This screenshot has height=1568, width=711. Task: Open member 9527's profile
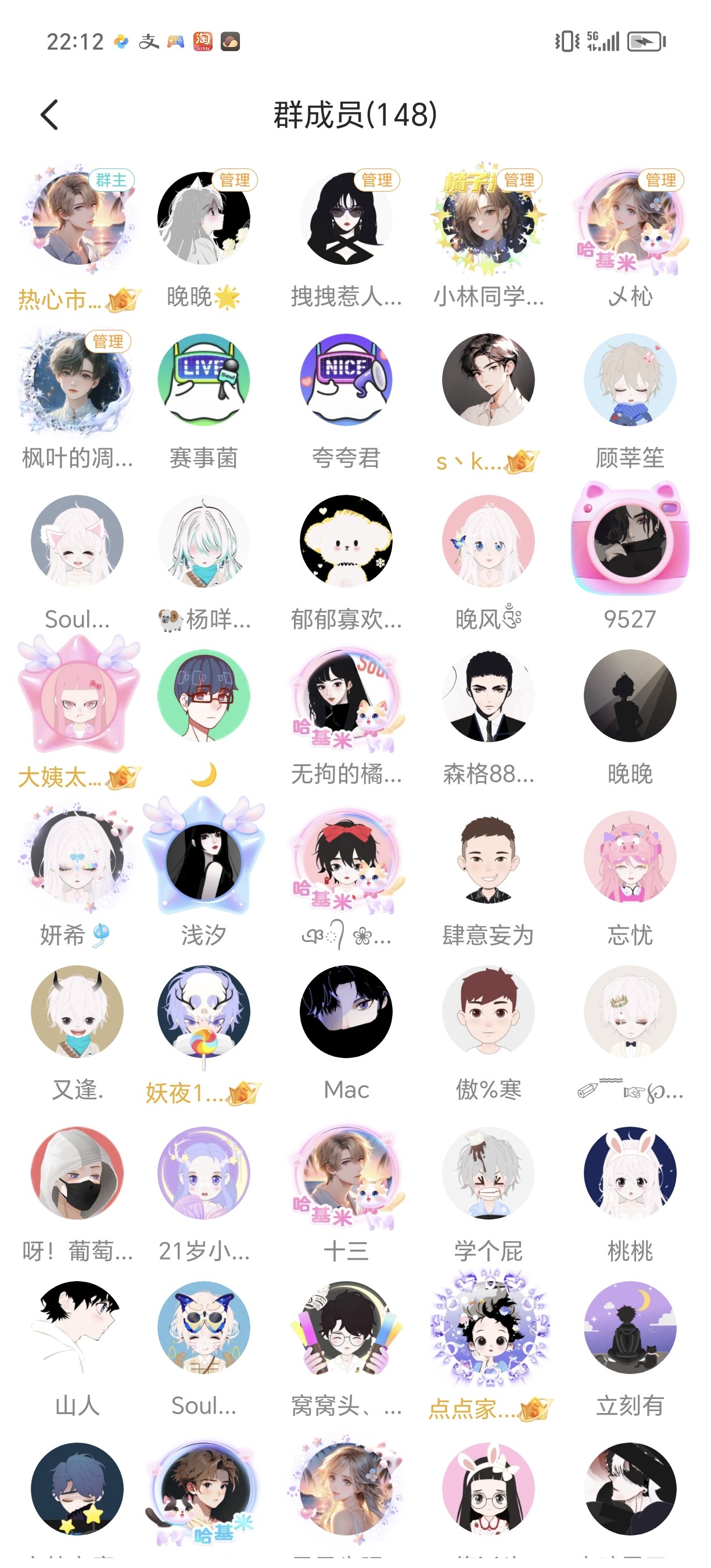[x=630, y=541]
